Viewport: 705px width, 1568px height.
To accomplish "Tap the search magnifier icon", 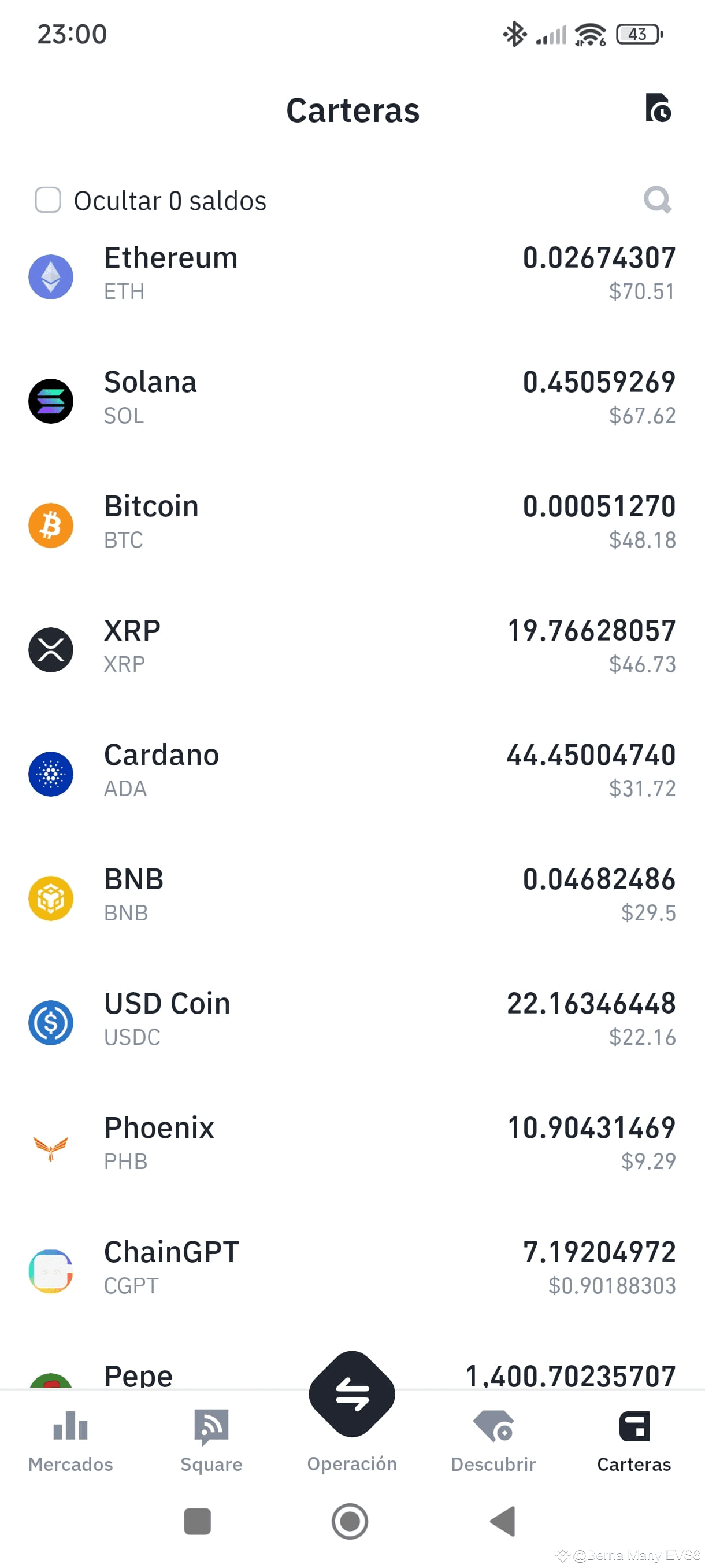I will click(x=658, y=201).
